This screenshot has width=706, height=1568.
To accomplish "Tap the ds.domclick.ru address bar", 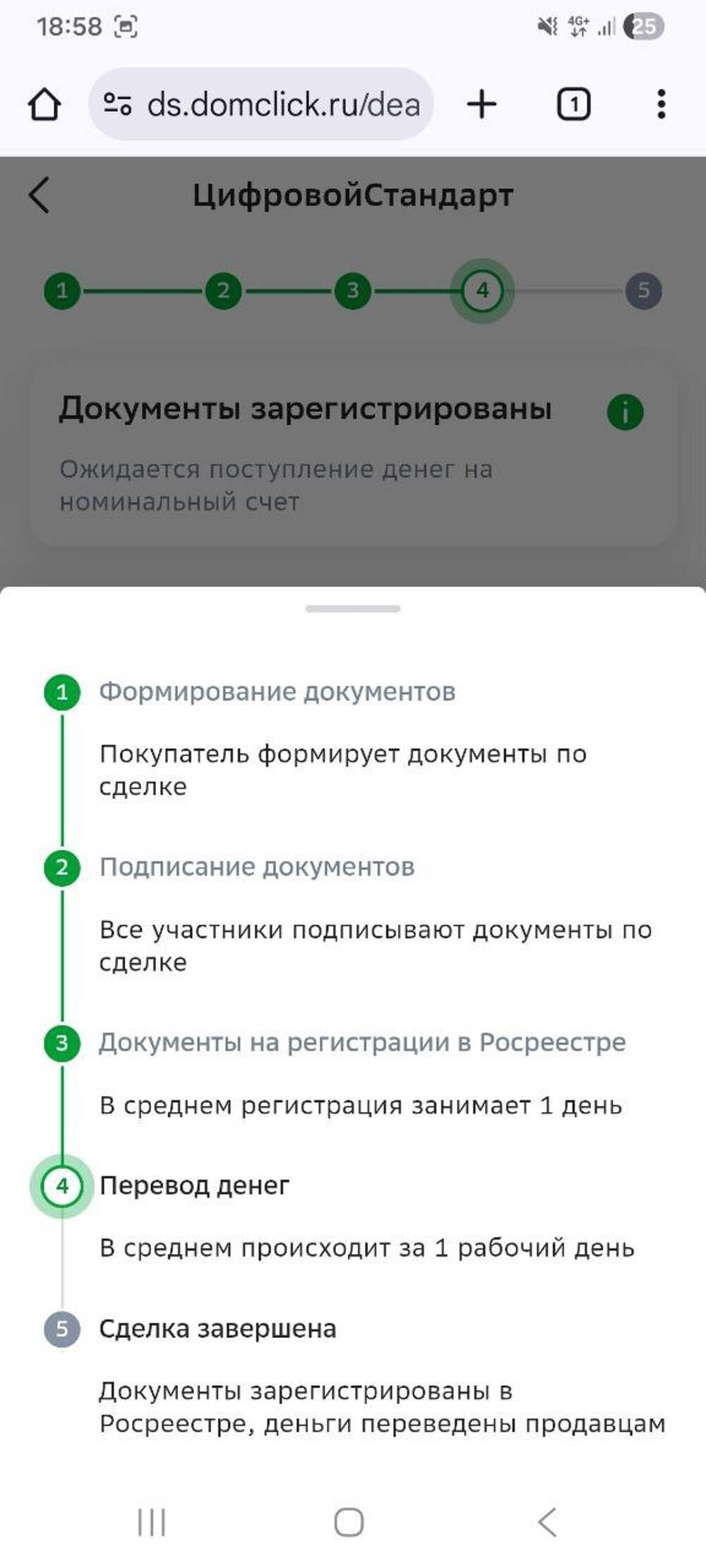I will (x=282, y=104).
